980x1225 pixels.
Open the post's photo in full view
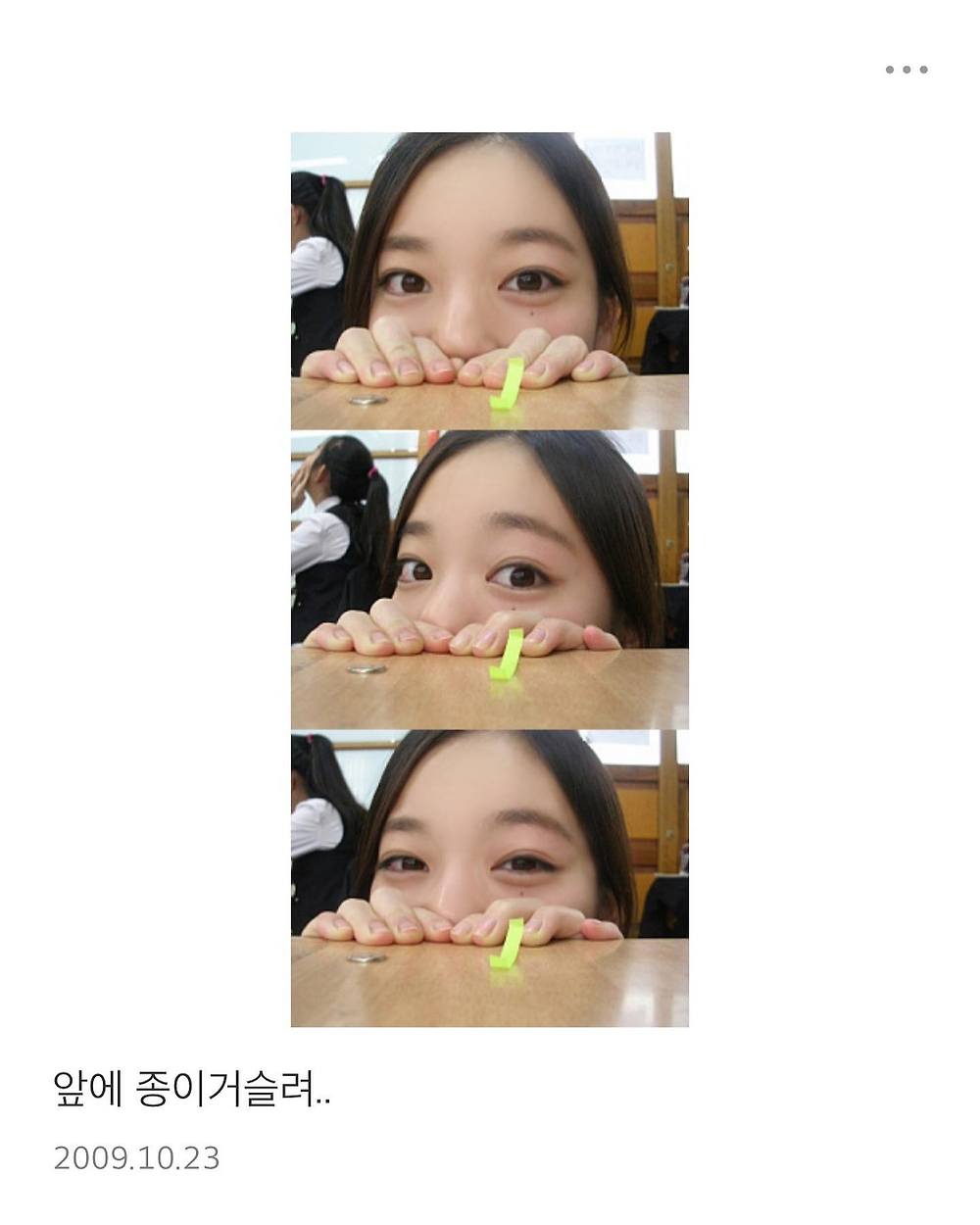(490, 579)
